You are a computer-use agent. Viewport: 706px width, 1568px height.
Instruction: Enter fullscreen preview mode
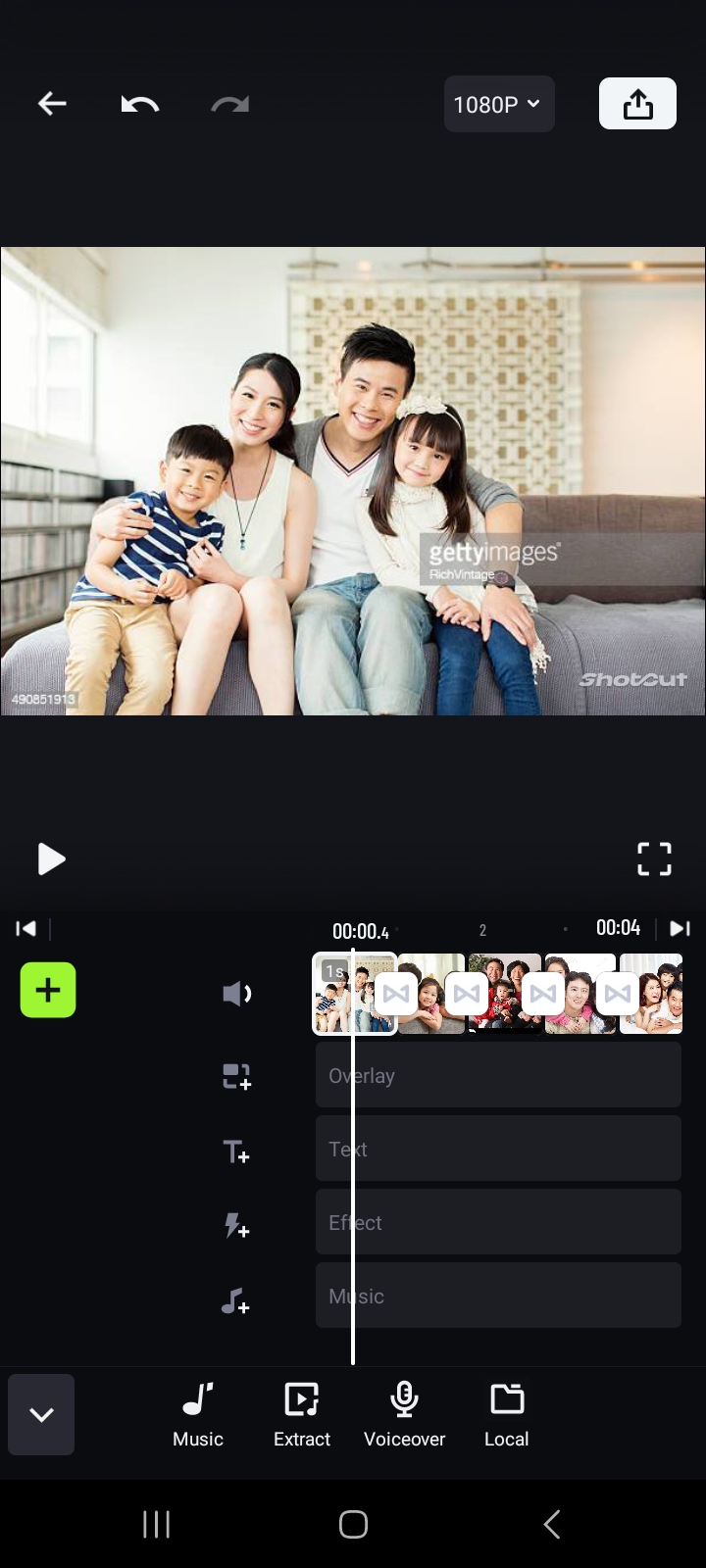pyautogui.click(x=654, y=859)
